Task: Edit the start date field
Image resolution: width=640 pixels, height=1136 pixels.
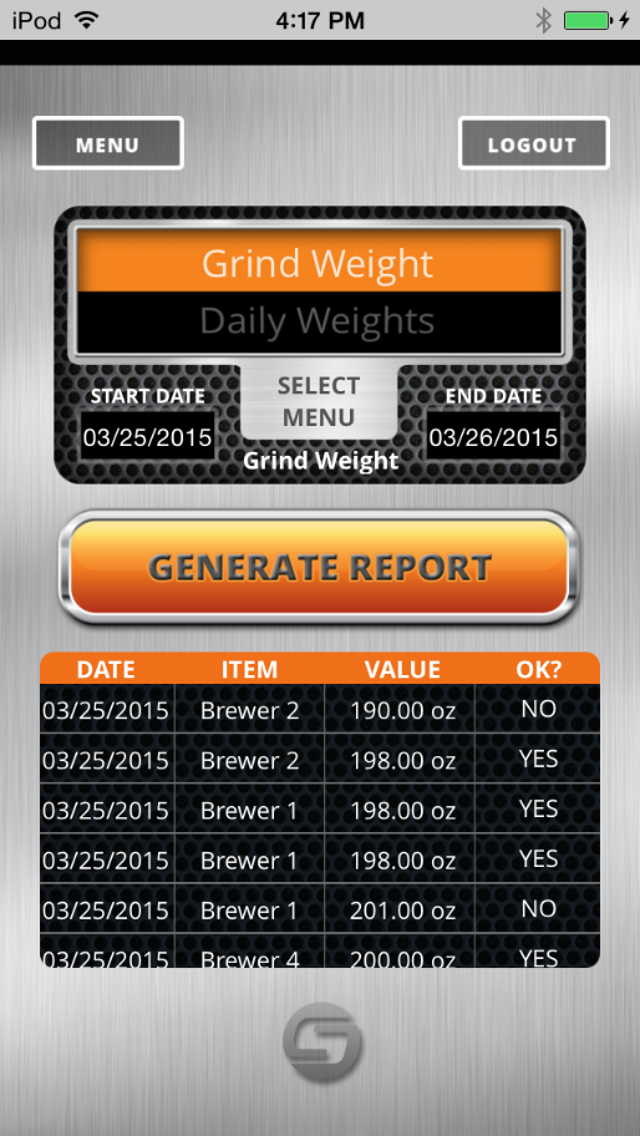Action: pos(147,437)
